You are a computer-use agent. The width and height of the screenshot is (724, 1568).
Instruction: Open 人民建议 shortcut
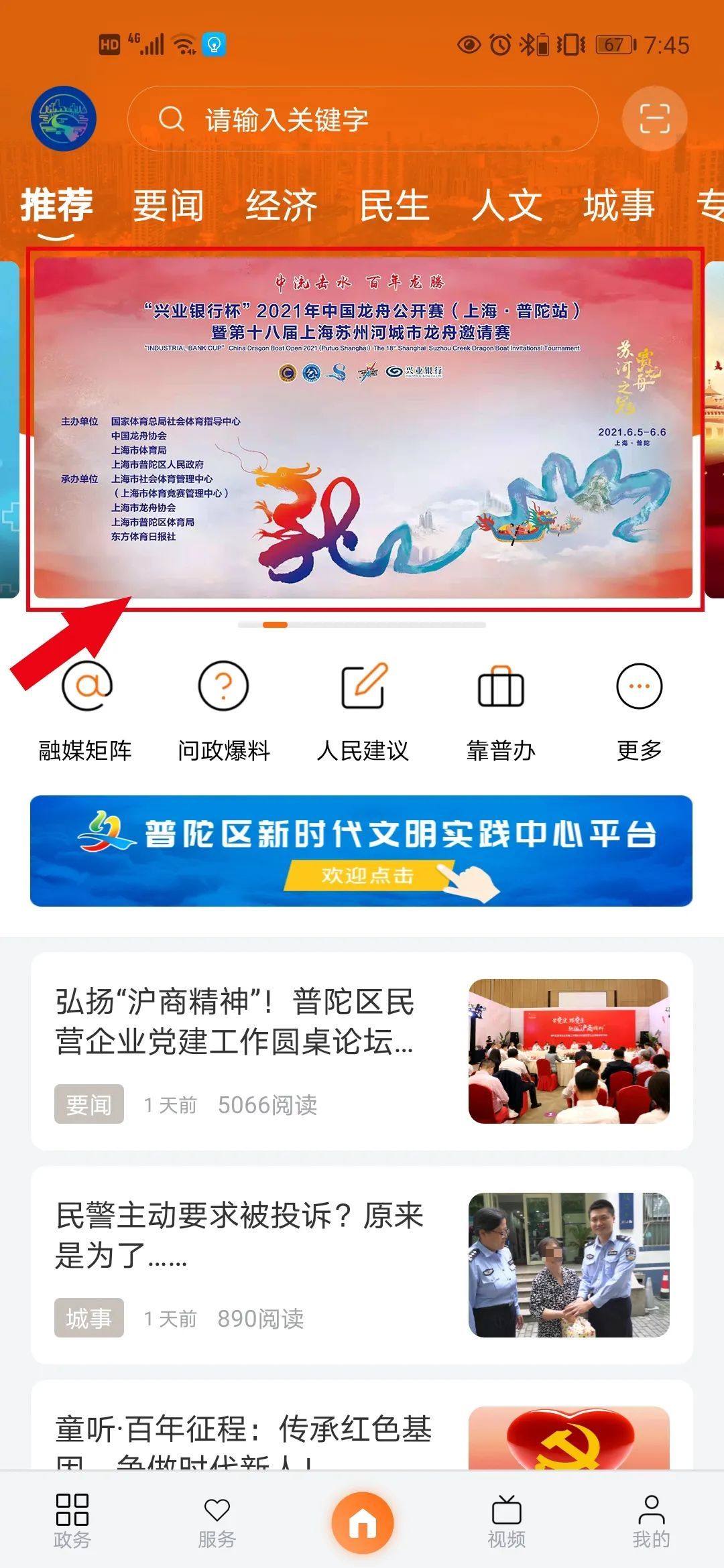pos(363,710)
